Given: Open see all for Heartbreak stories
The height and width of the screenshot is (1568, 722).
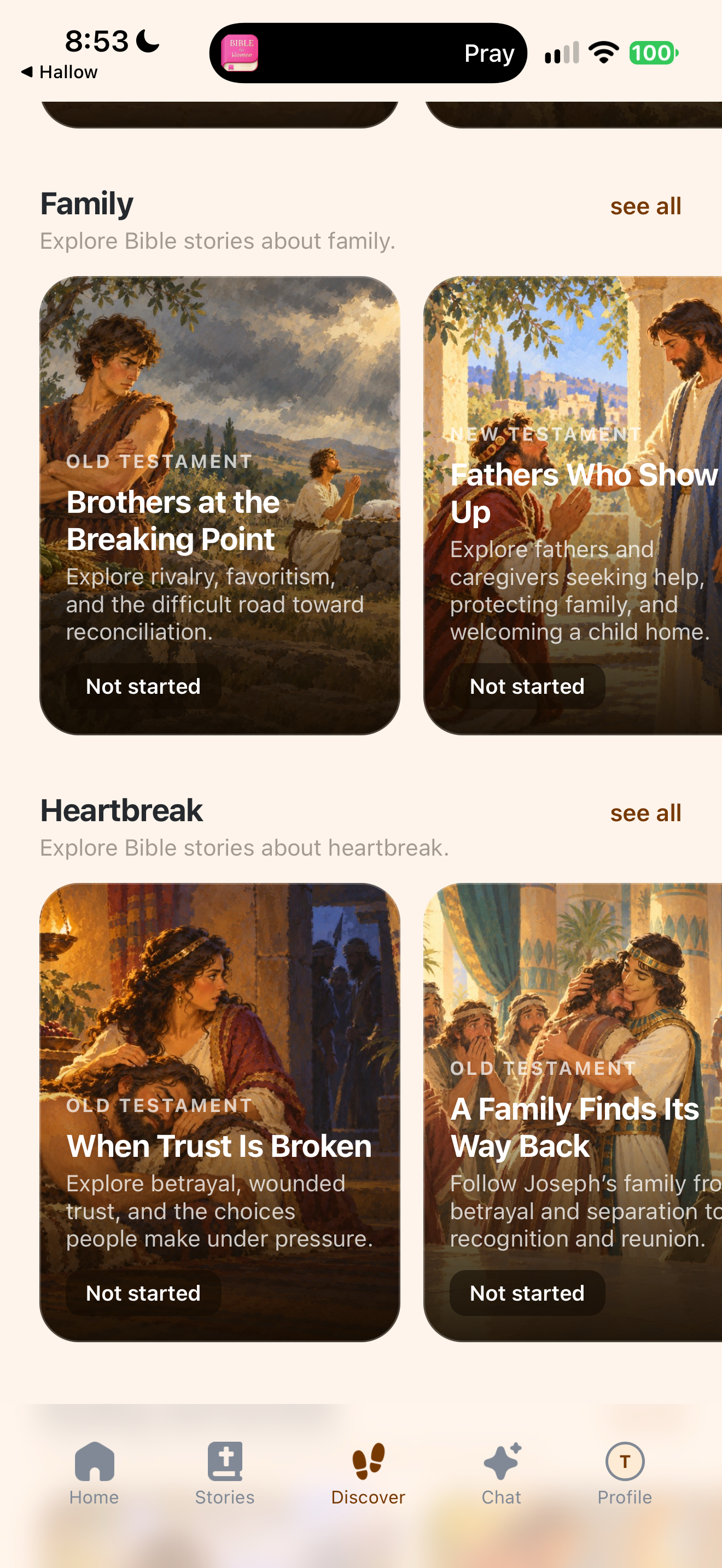Looking at the screenshot, I should 645,813.
